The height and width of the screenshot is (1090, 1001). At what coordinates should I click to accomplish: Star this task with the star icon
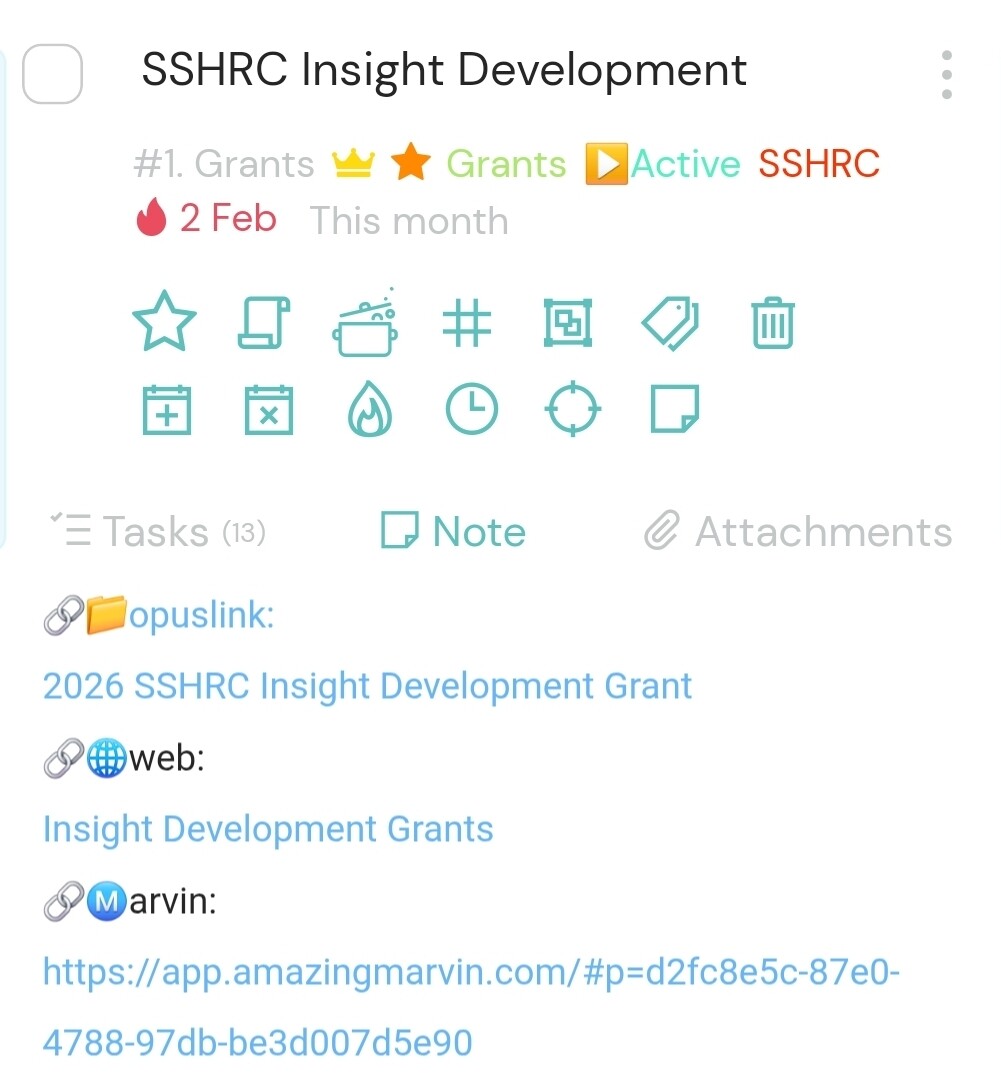point(165,324)
